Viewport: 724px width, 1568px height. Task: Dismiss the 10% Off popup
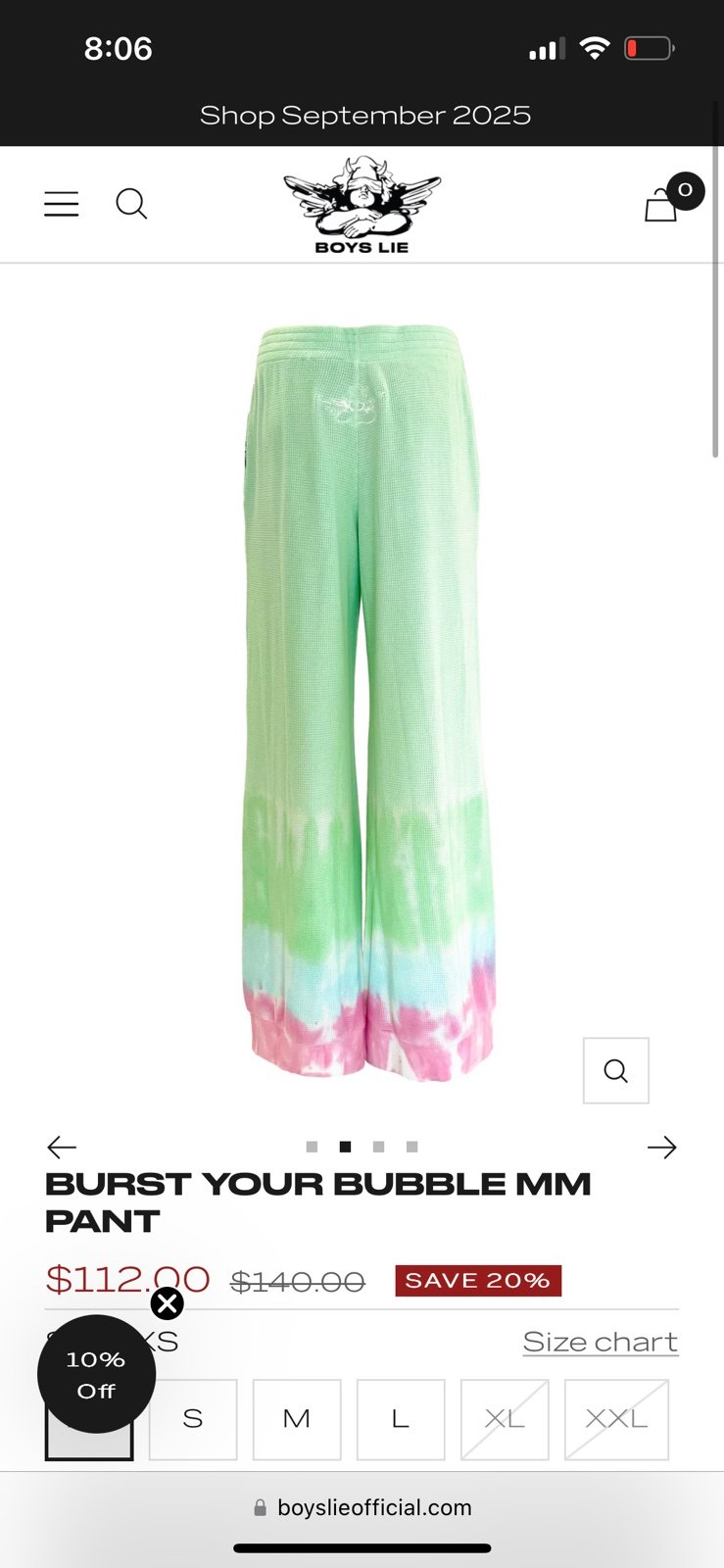[x=168, y=1303]
